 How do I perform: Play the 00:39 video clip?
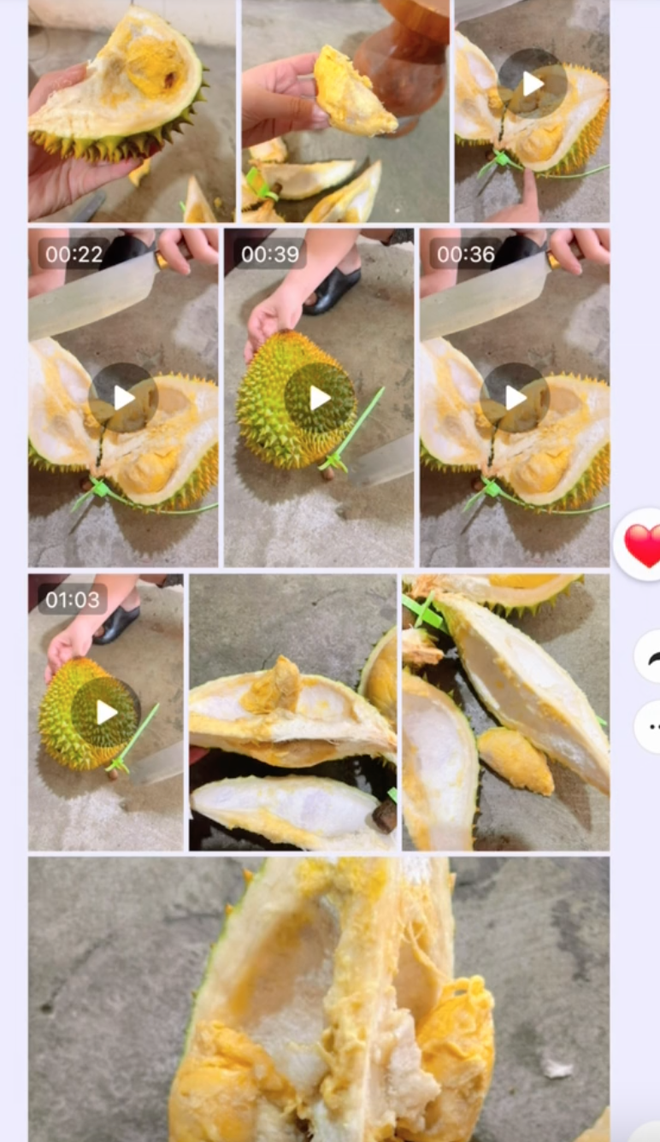tap(319, 398)
